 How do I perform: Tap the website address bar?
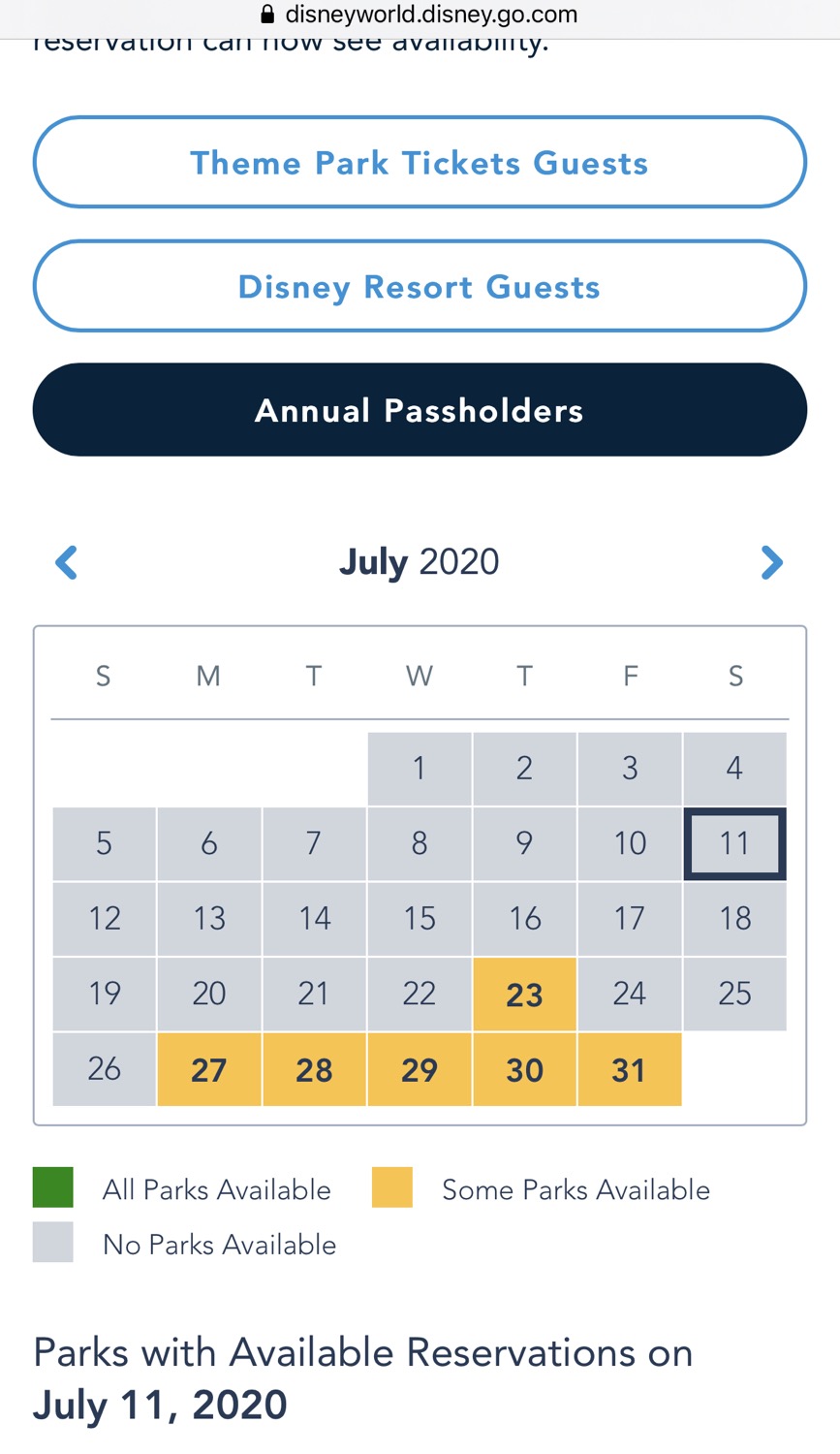point(420,15)
